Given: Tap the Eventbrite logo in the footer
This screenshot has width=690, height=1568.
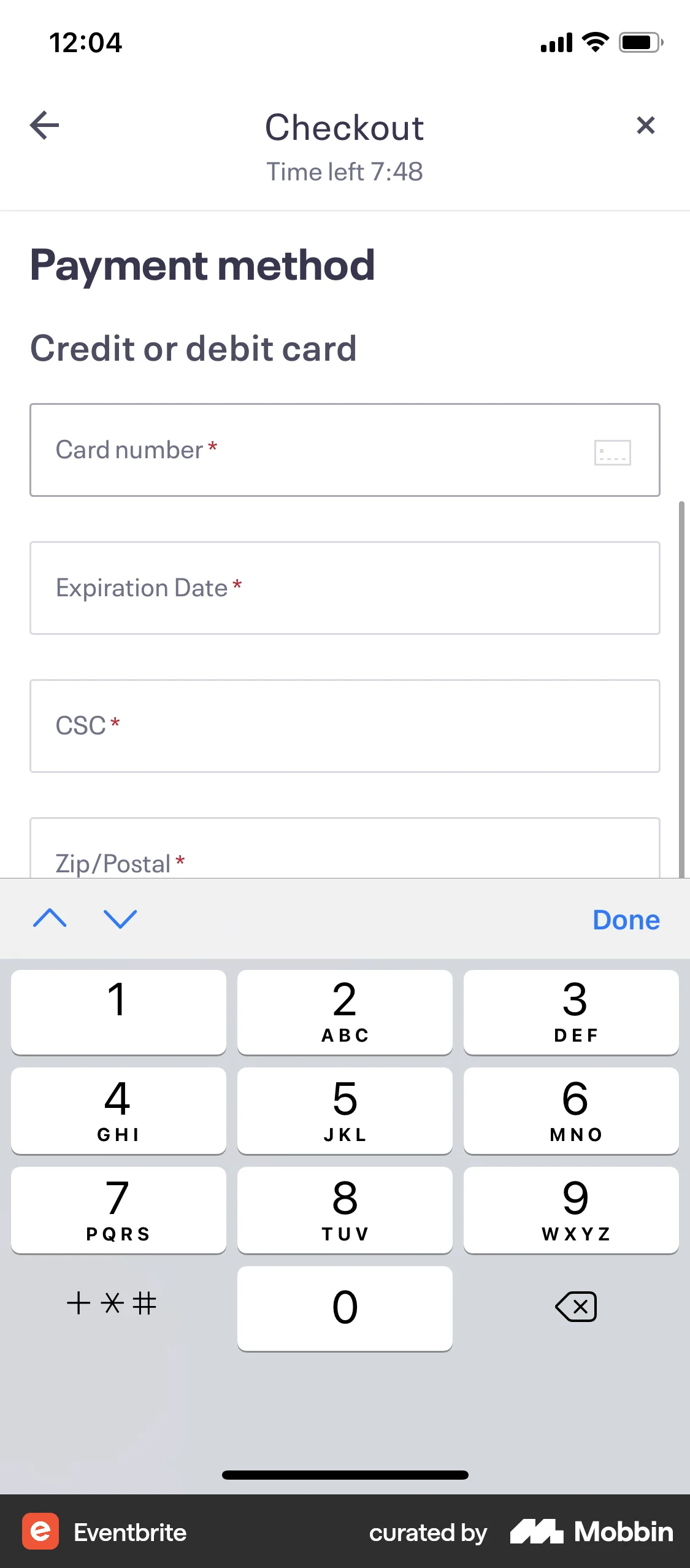Looking at the screenshot, I should tap(40, 1532).
